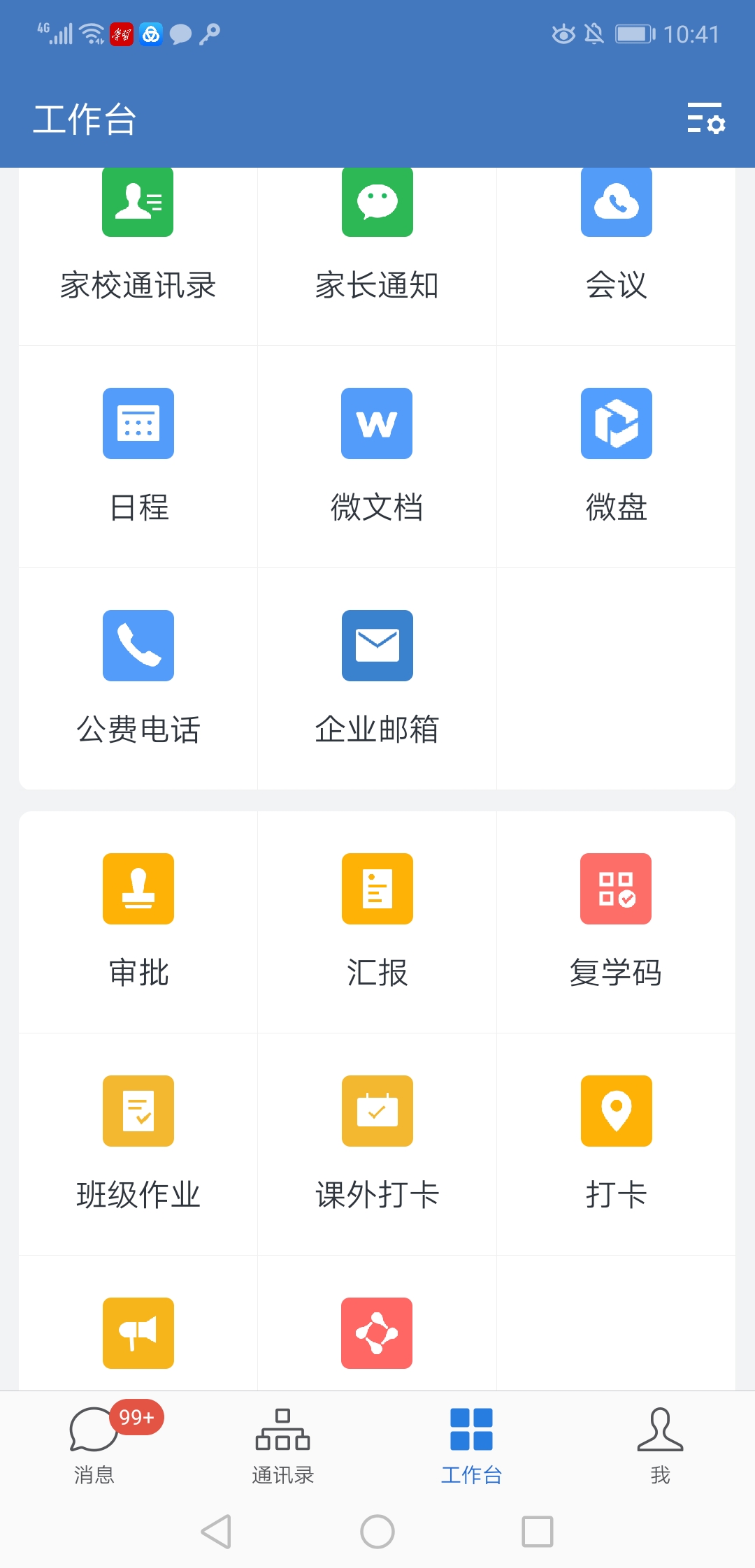
Task: Select the 工作台 tab
Action: (x=472, y=1445)
